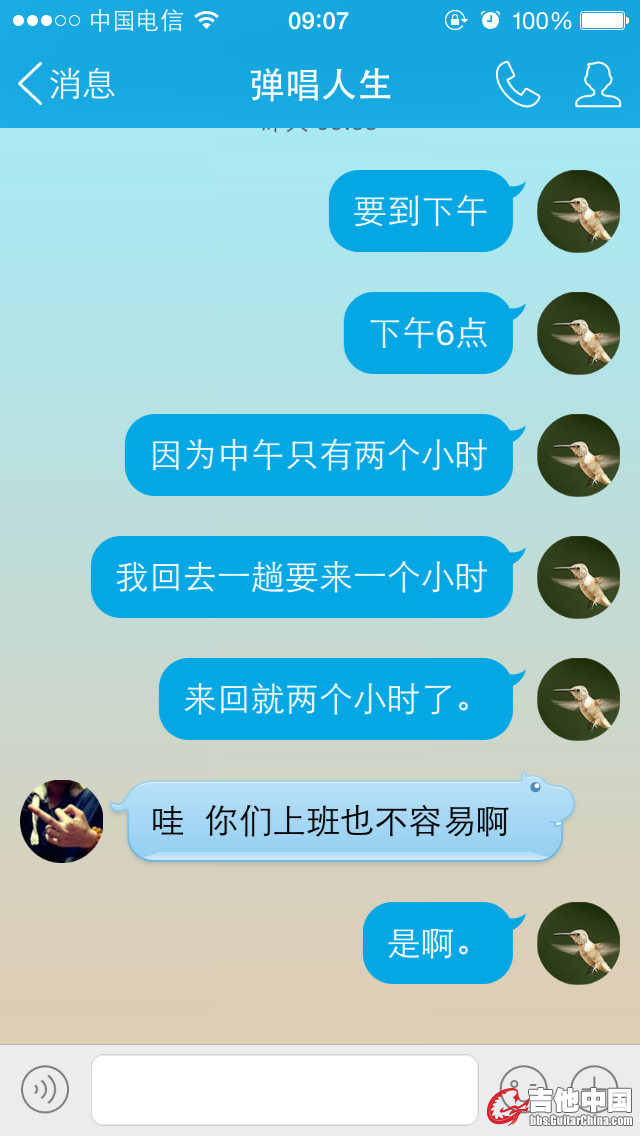Tap the hummingbird avatar beside 是啊。
The width and height of the screenshot is (640, 1136).
click(578, 943)
